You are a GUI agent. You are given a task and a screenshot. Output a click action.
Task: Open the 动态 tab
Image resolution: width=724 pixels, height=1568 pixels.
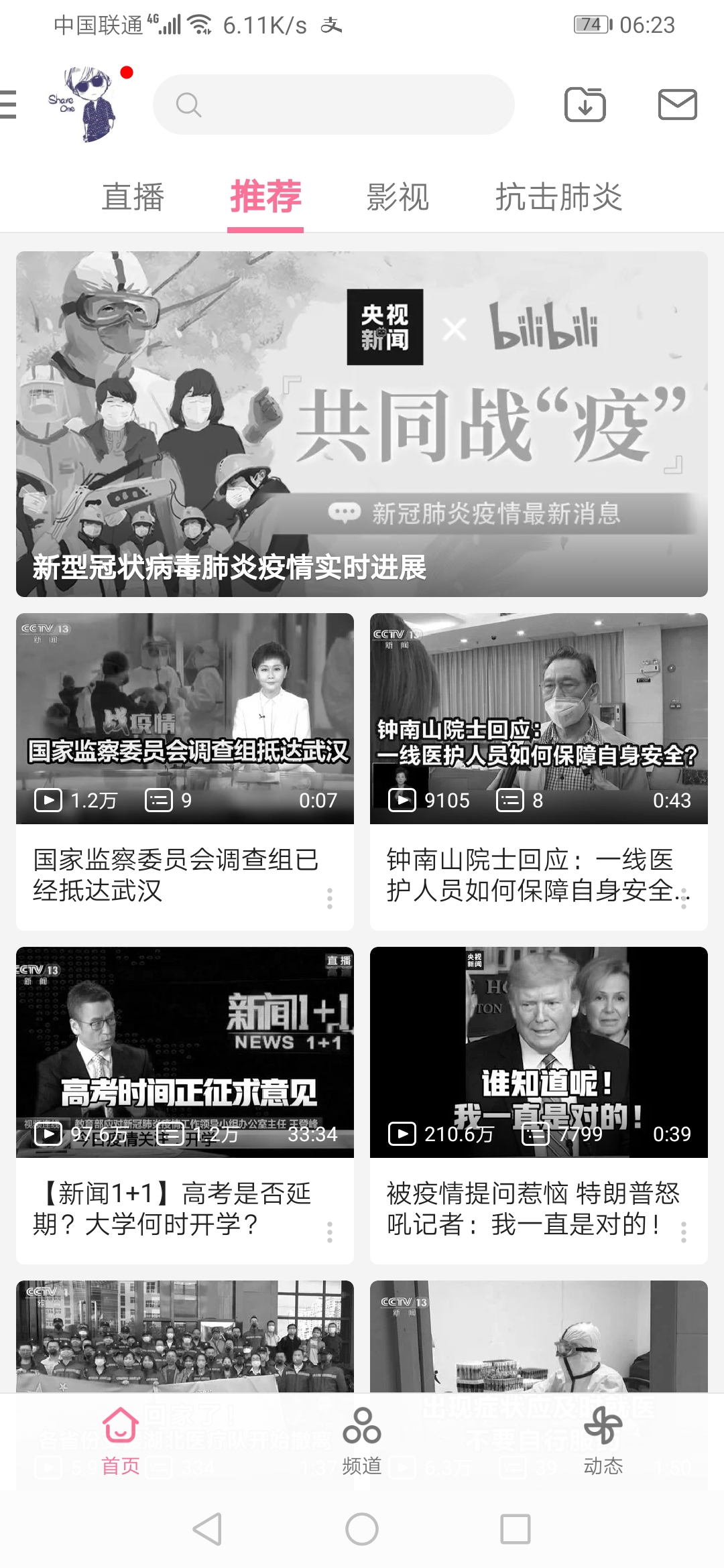[x=603, y=1441]
